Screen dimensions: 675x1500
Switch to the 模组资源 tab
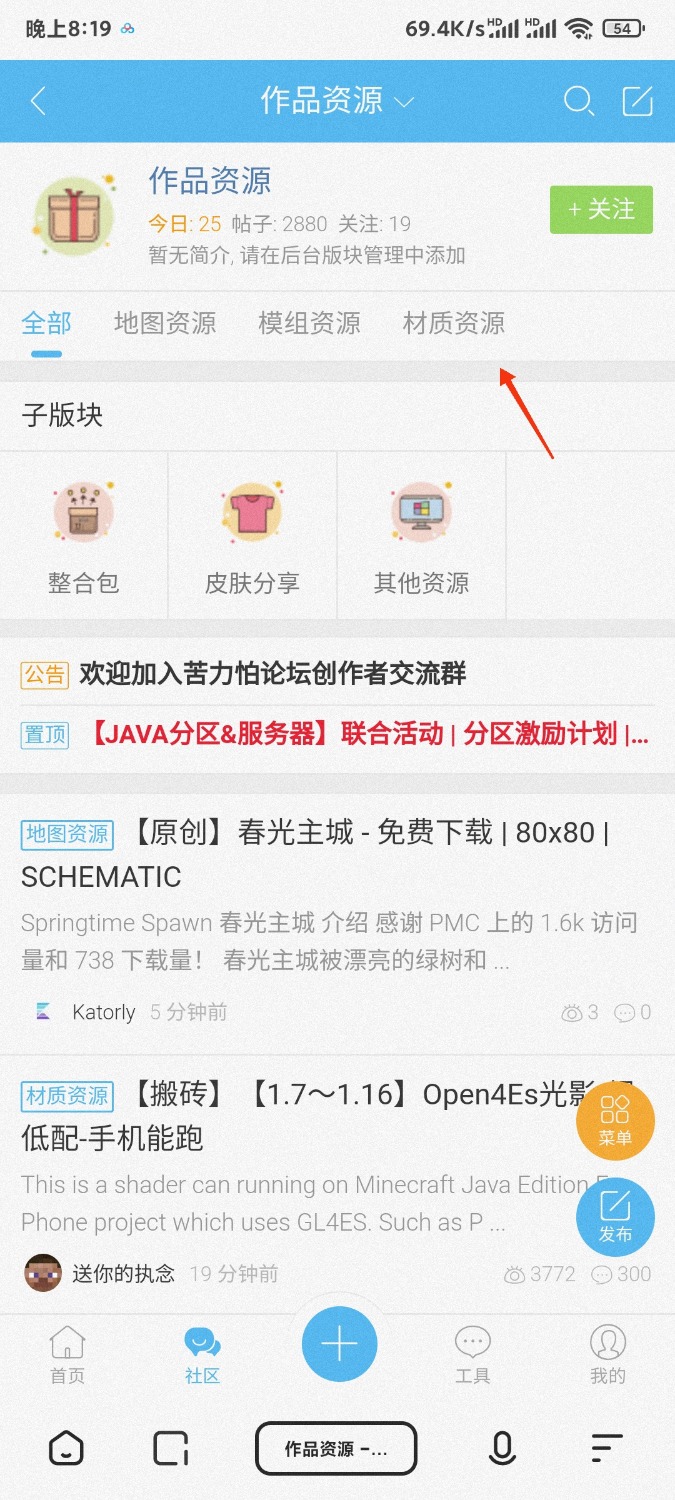click(309, 323)
